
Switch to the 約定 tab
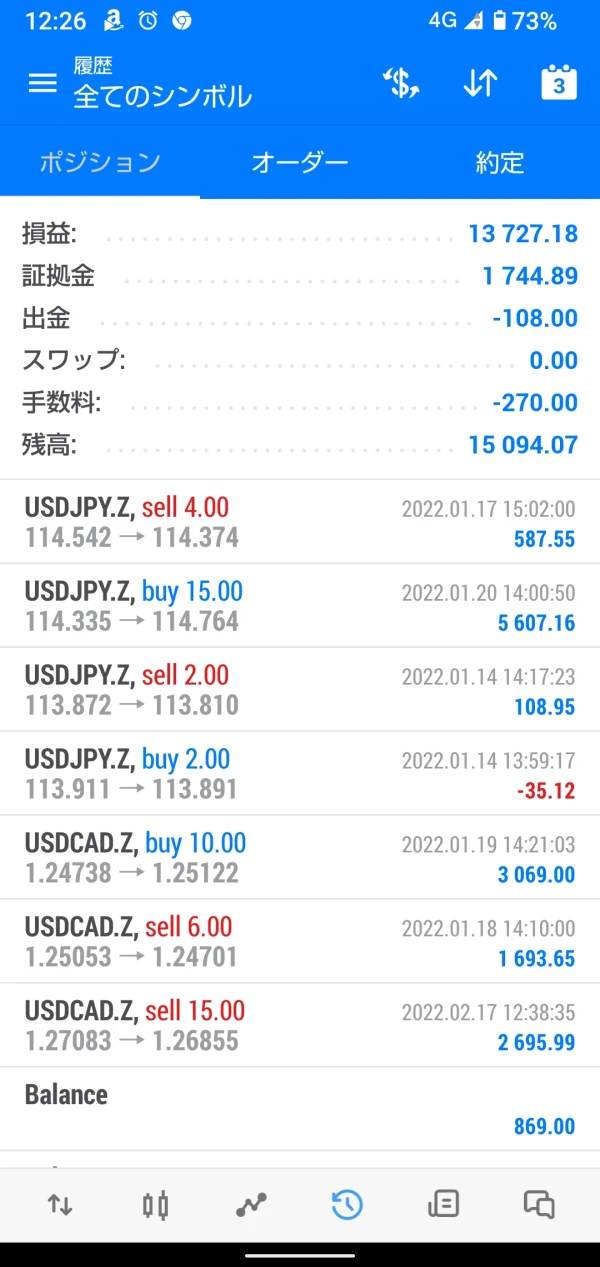(x=499, y=162)
